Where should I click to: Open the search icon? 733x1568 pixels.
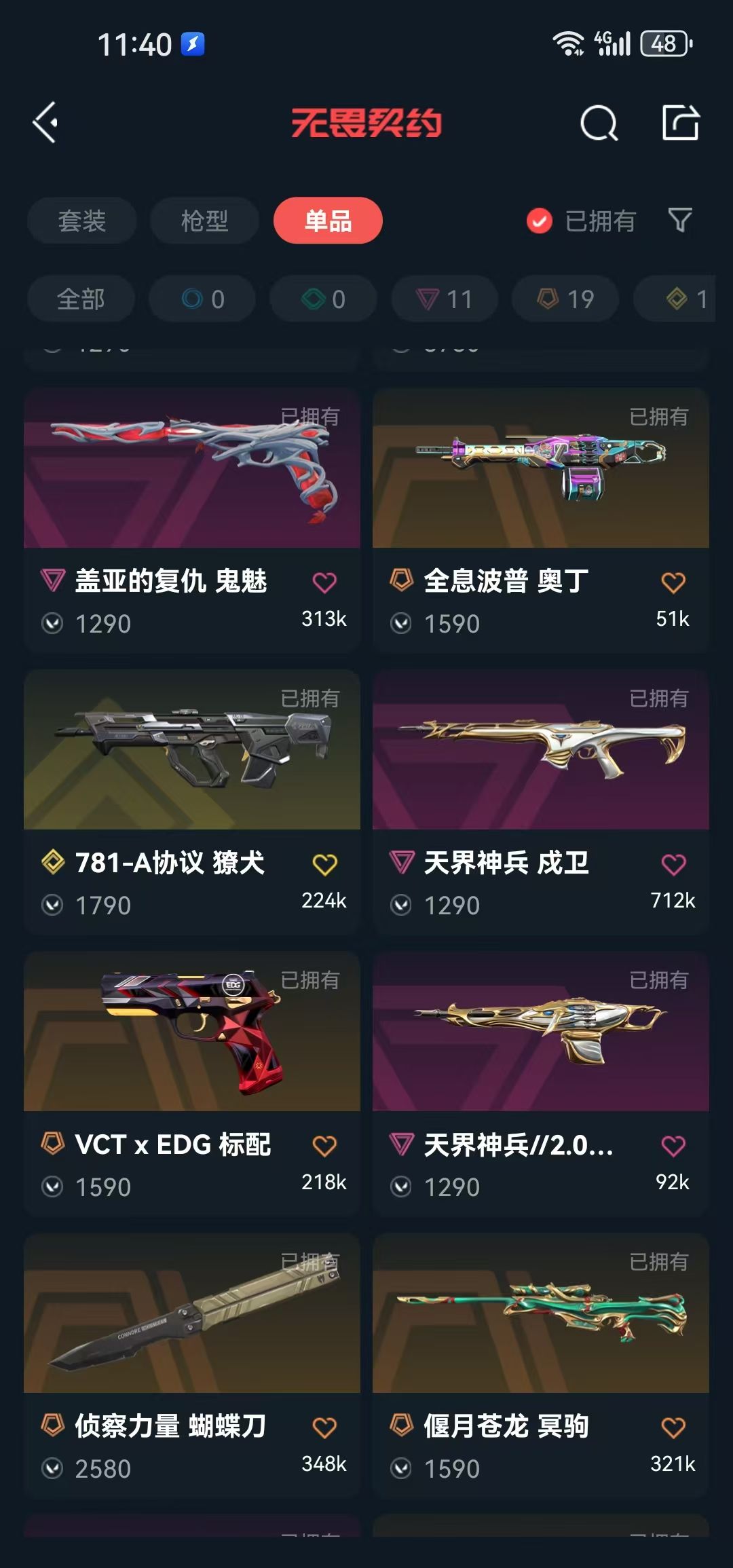tap(599, 123)
